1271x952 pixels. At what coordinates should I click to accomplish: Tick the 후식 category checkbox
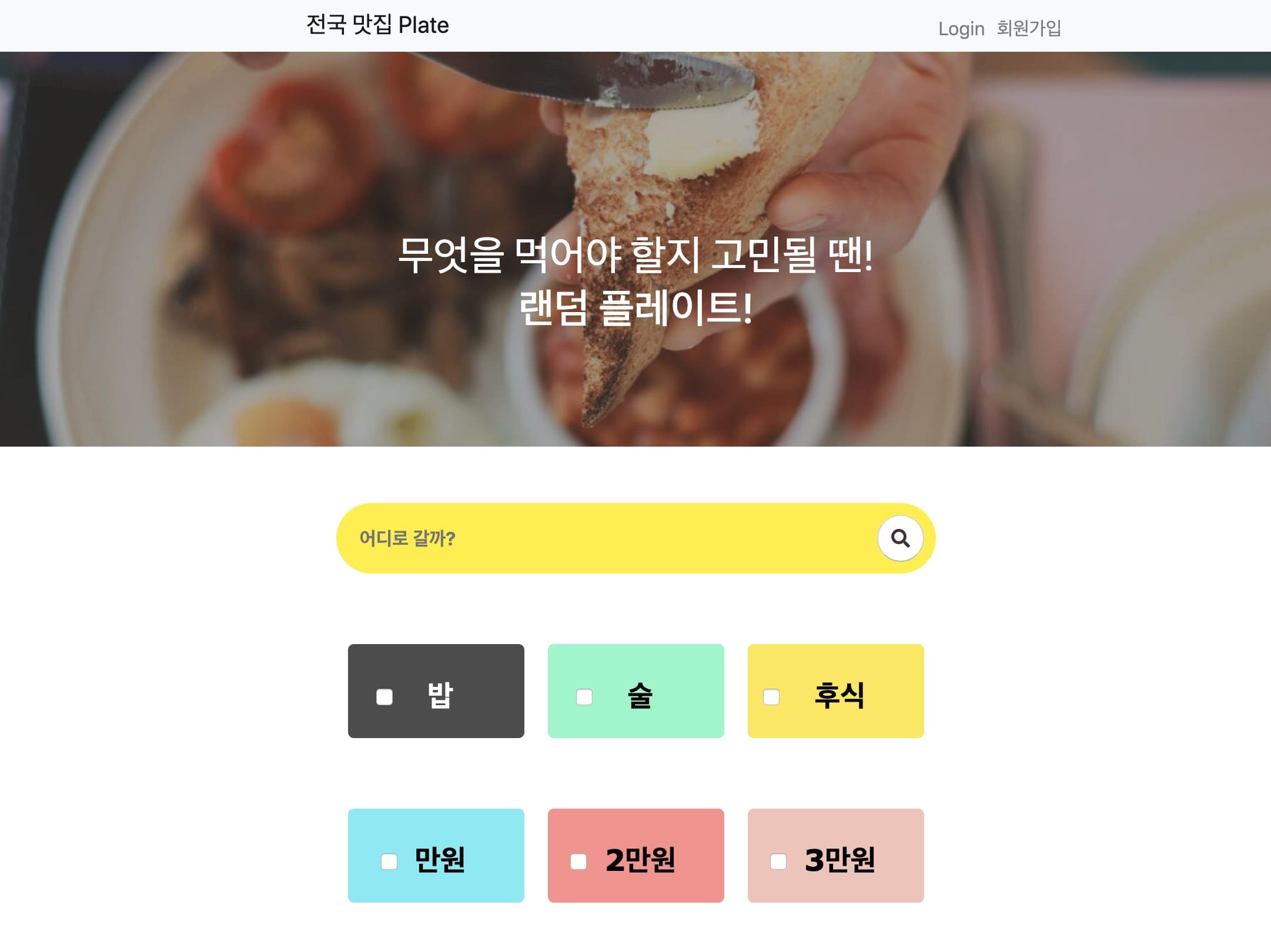[x=771, y=697]
